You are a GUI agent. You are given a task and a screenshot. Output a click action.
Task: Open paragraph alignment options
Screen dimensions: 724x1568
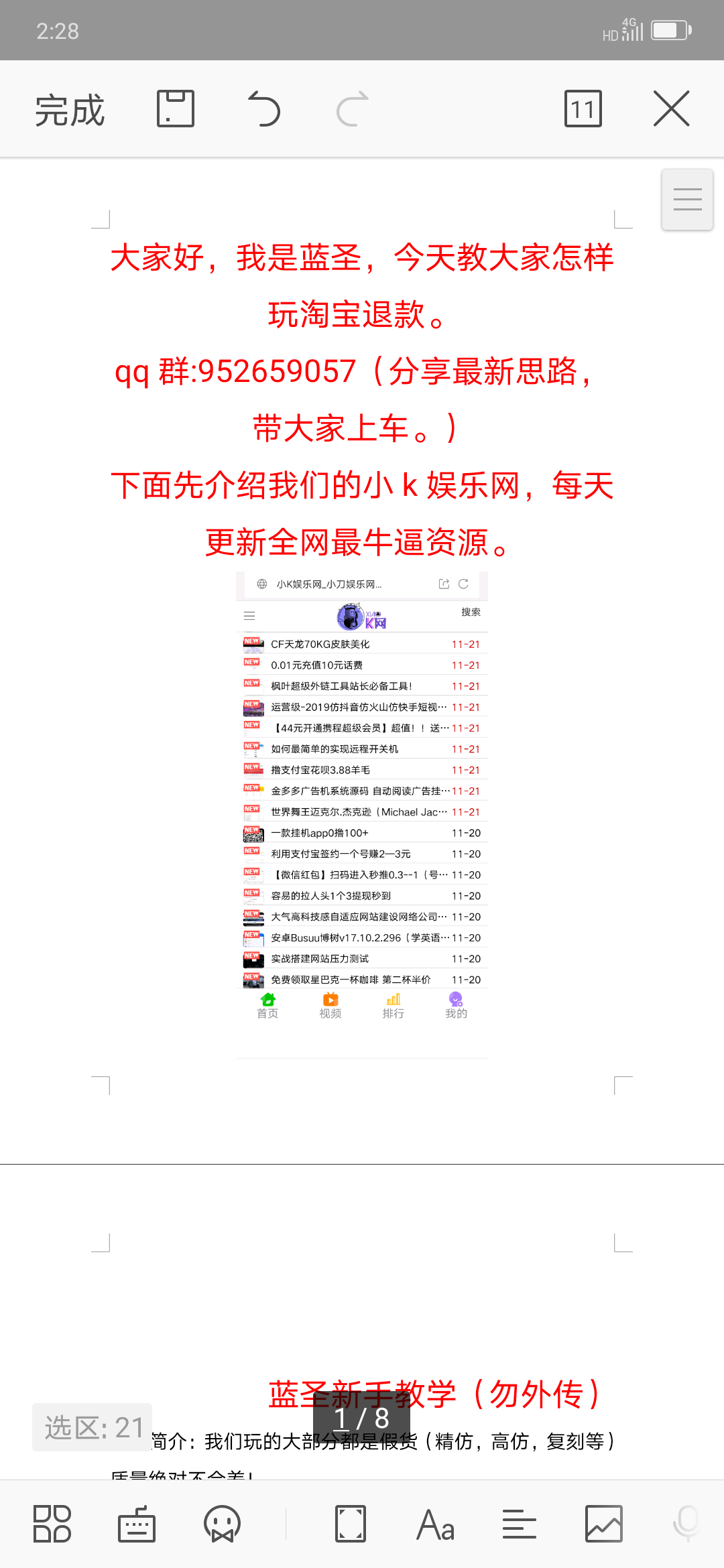520,1524
